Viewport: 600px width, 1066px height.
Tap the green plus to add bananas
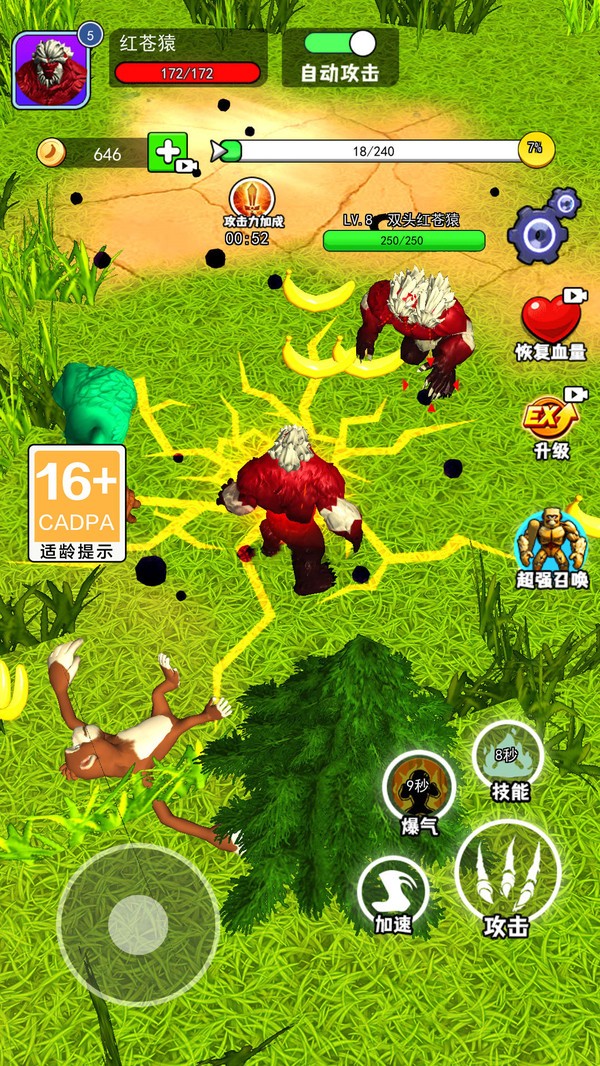168,152
